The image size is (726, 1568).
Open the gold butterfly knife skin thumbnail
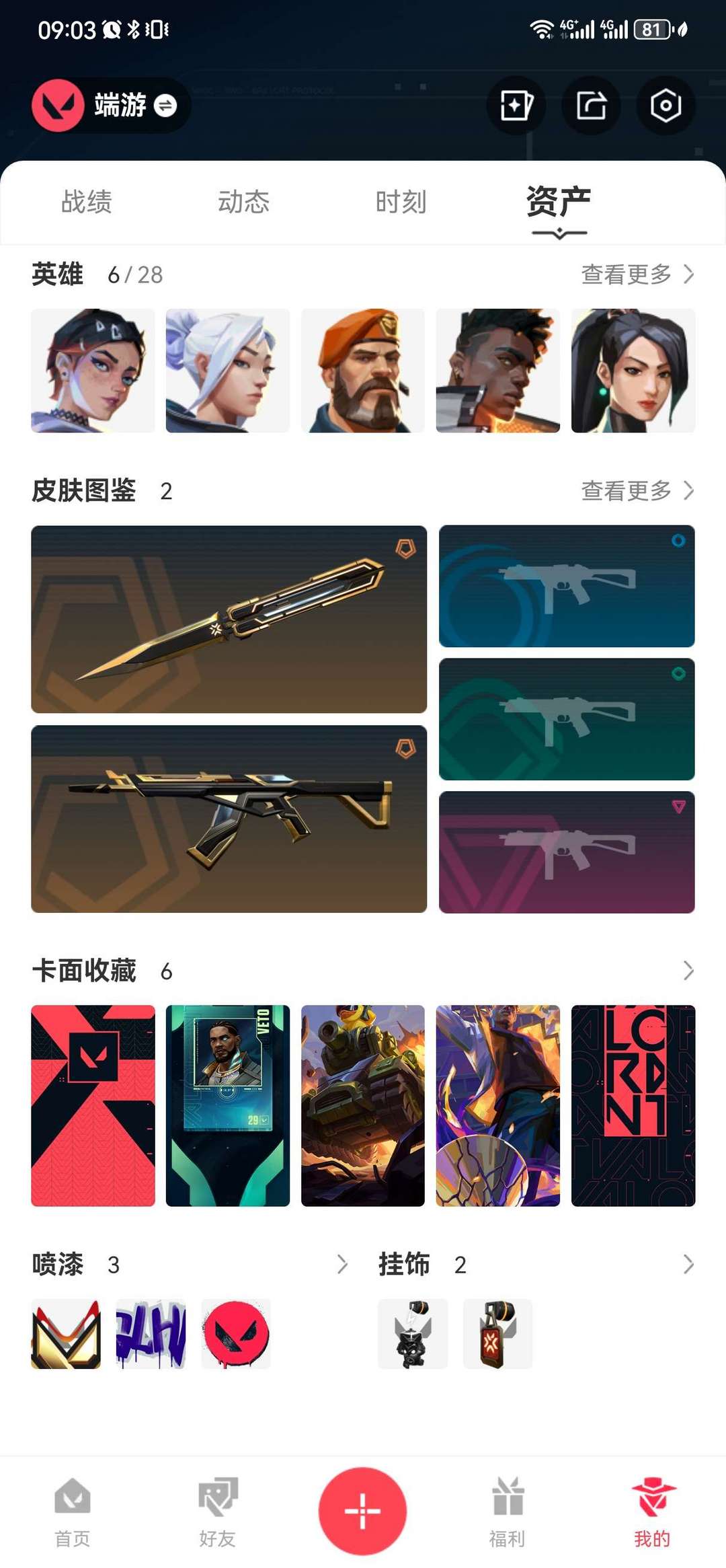point(229,618)
